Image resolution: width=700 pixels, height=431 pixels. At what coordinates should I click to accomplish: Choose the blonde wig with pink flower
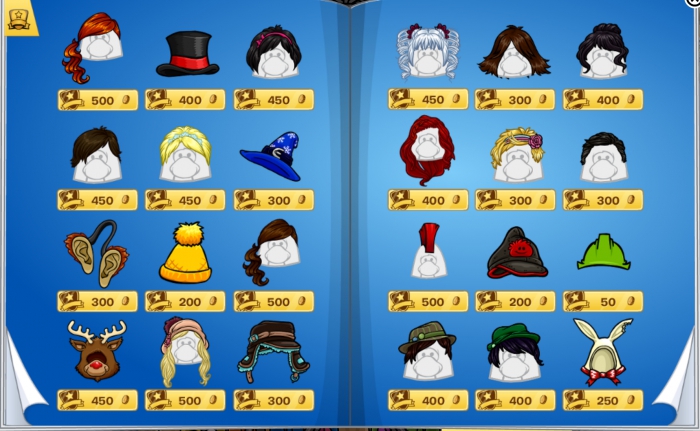[x=516, y=152]
